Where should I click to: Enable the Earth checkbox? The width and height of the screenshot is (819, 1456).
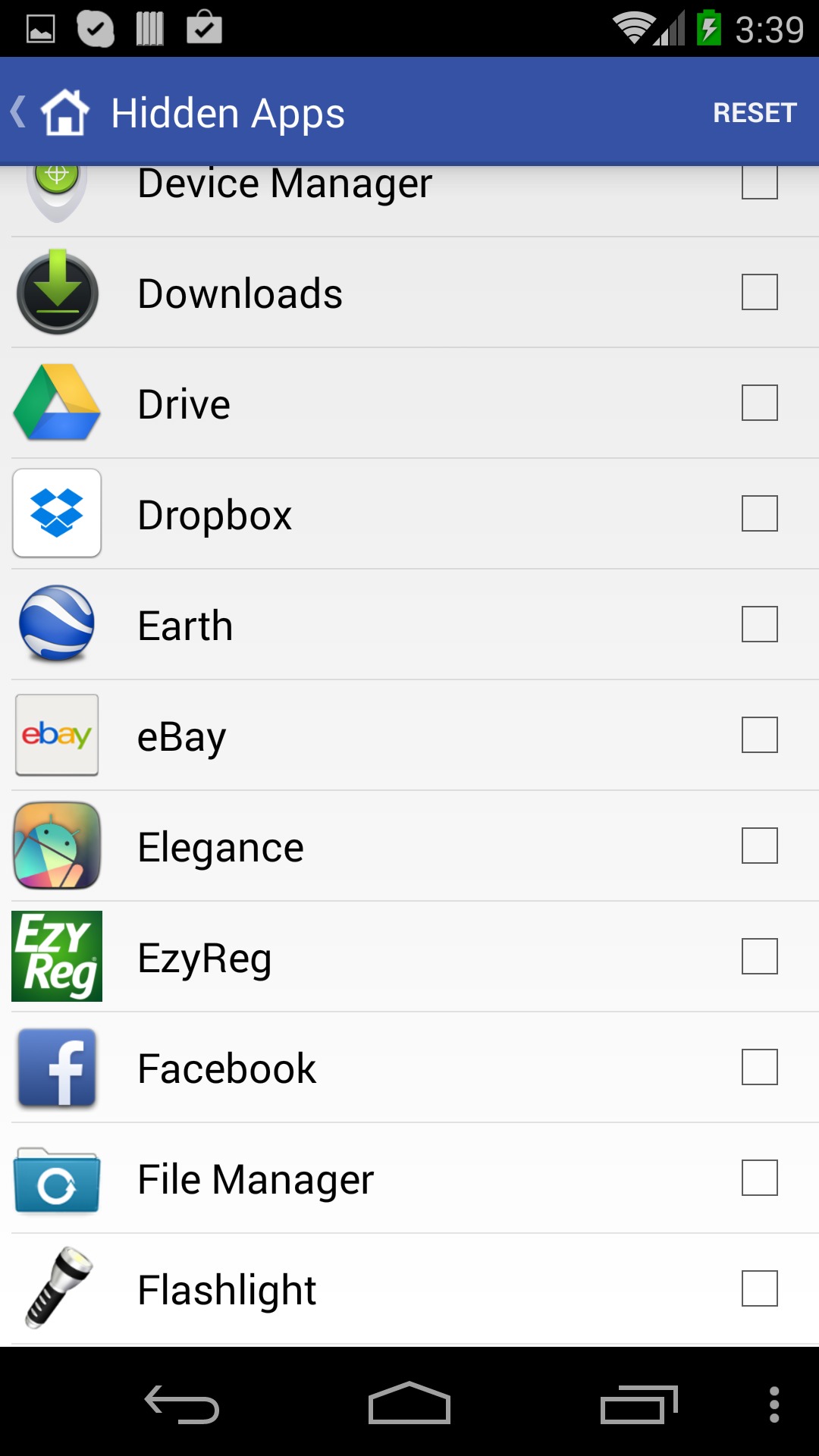coord(759,625)
